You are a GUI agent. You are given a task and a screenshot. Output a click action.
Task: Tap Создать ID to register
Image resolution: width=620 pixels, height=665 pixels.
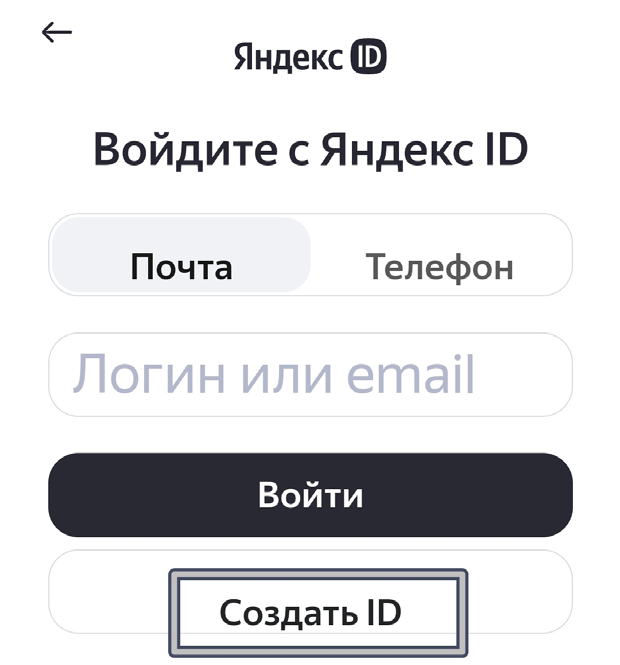(x=311, y=611)
